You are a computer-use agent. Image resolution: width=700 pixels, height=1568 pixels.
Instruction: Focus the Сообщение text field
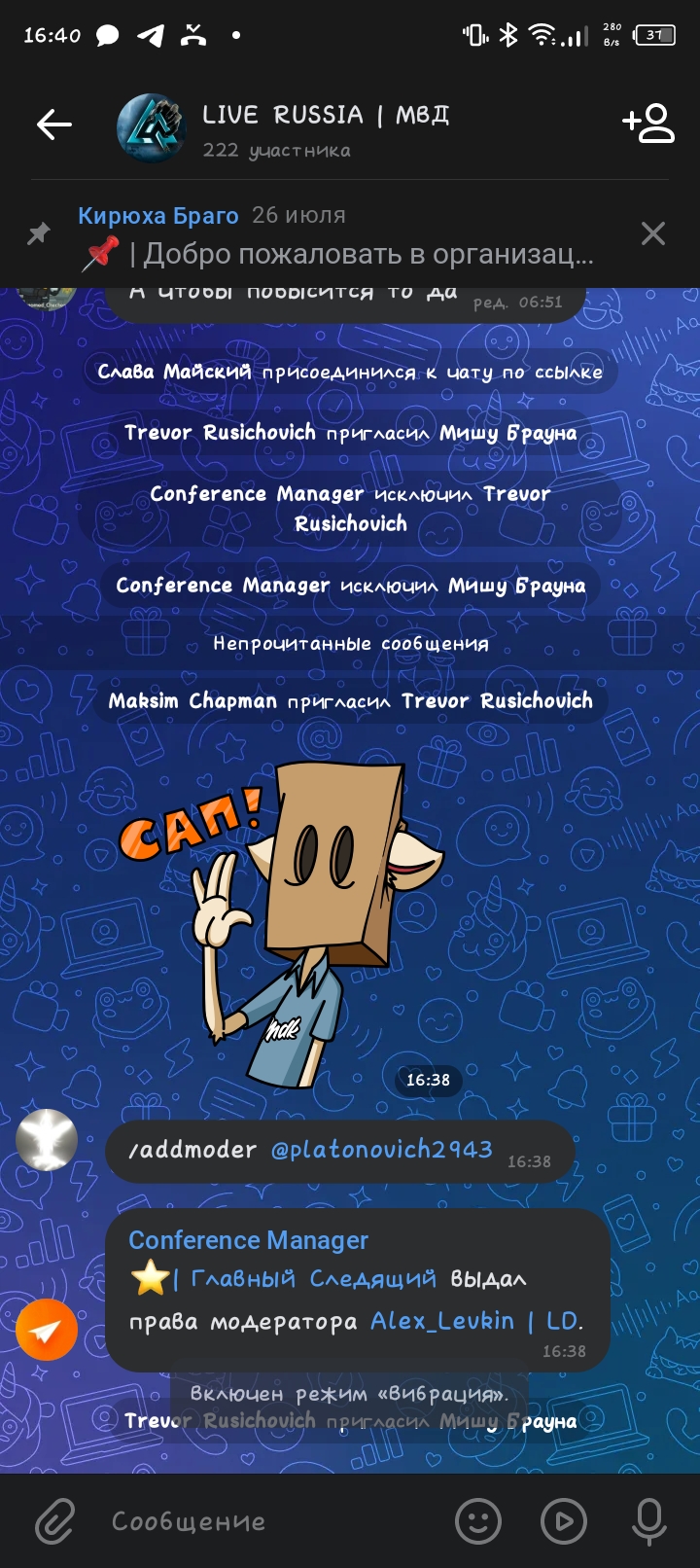click(262, 1521)
